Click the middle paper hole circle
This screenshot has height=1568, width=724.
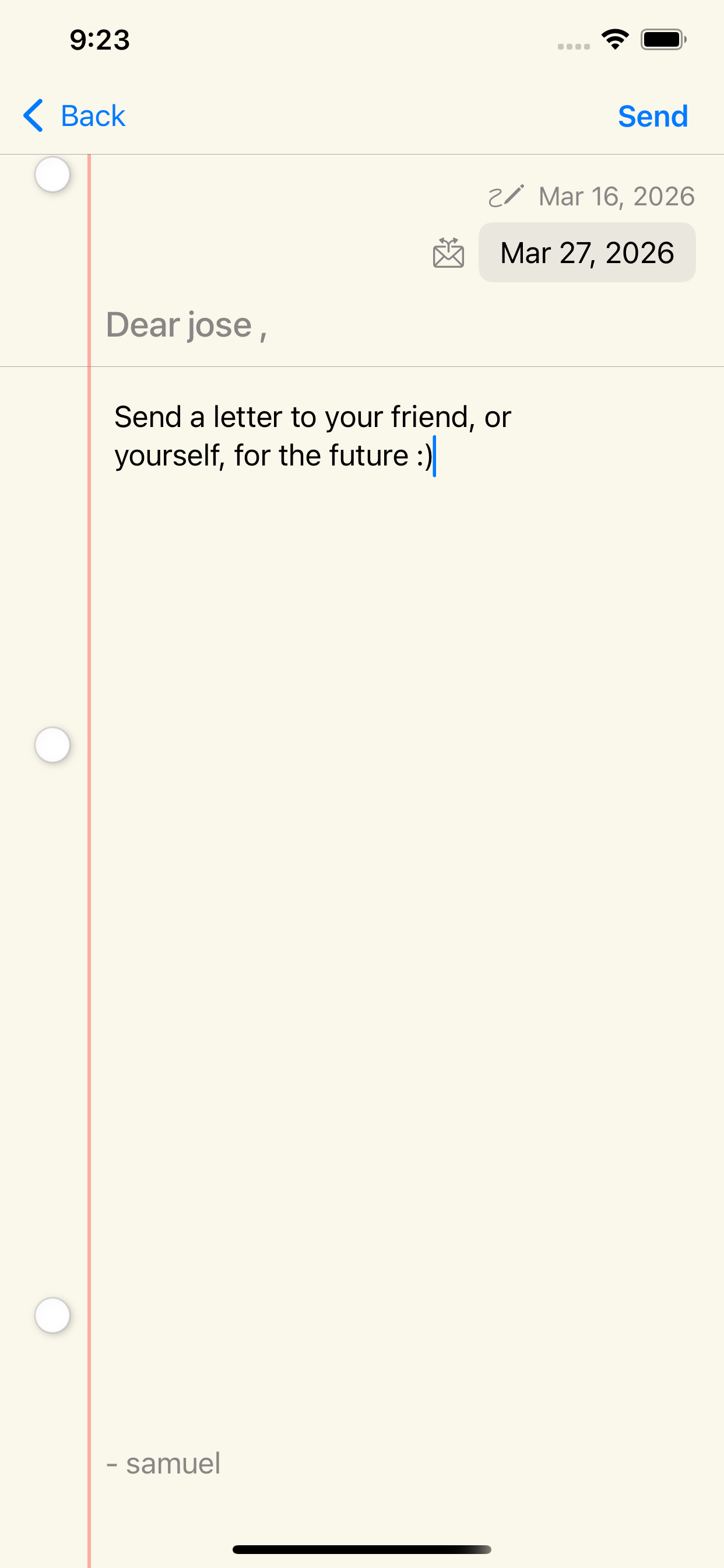[53, 745]
